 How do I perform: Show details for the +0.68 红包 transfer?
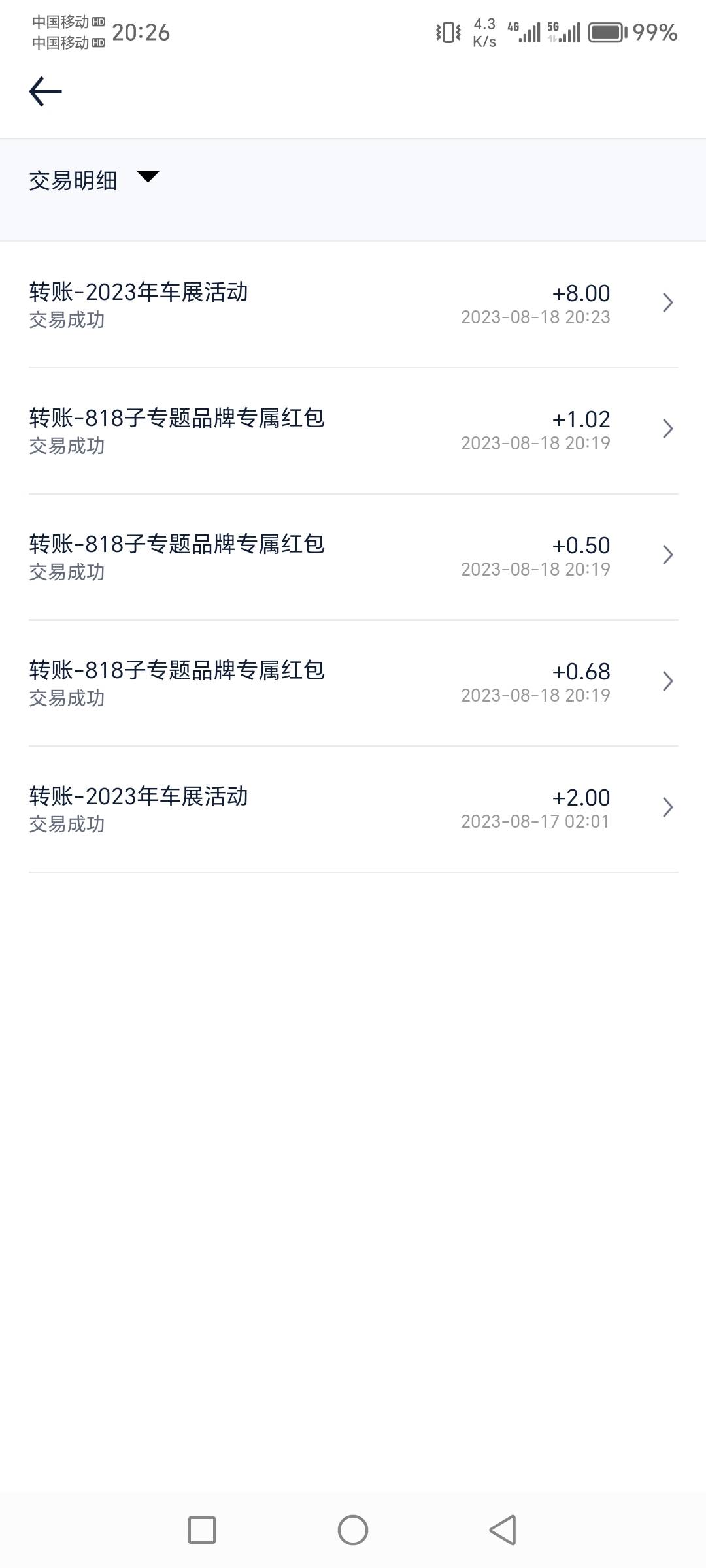coord(353,682)
